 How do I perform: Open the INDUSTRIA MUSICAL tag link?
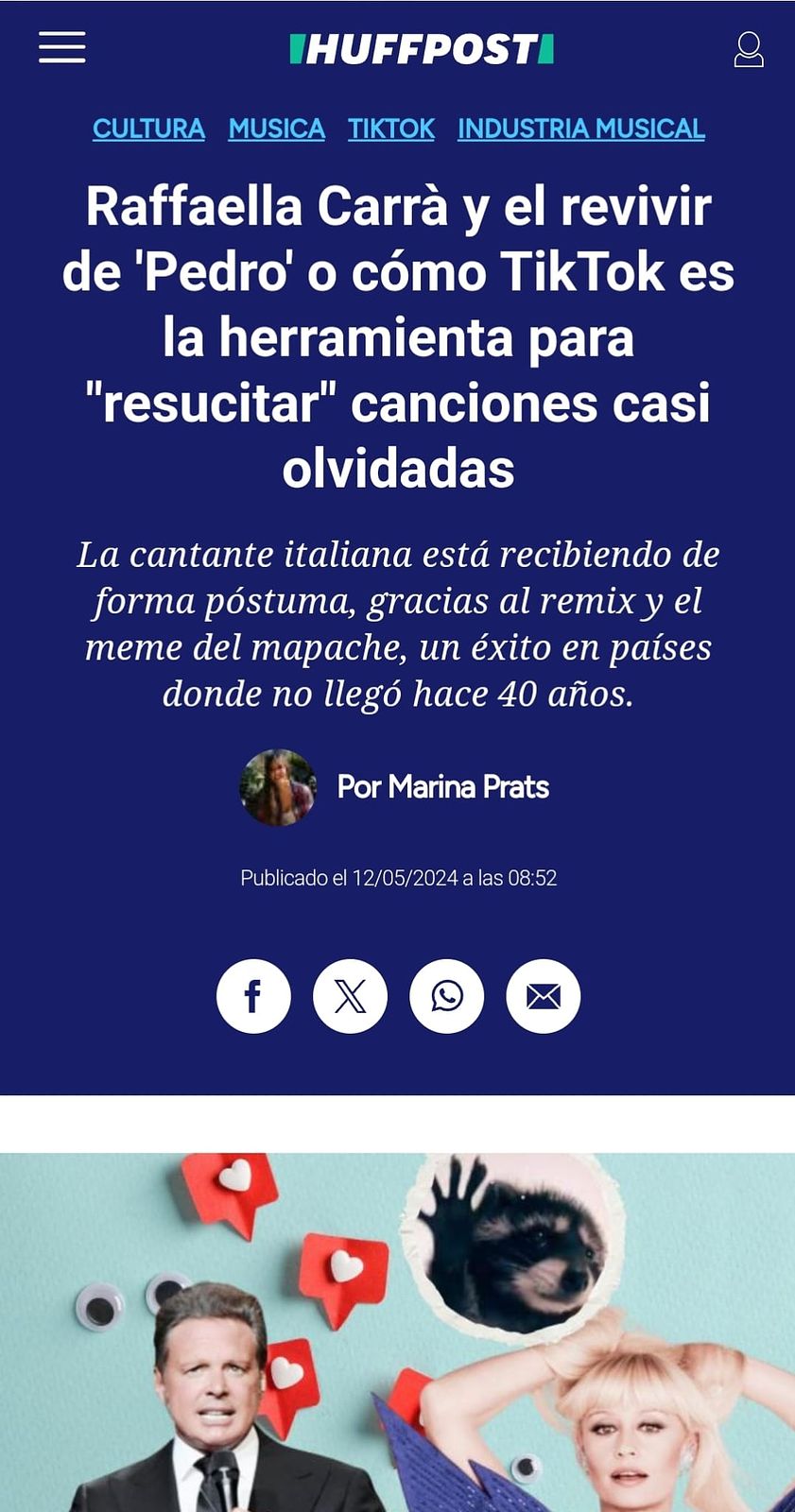[580, 129]
